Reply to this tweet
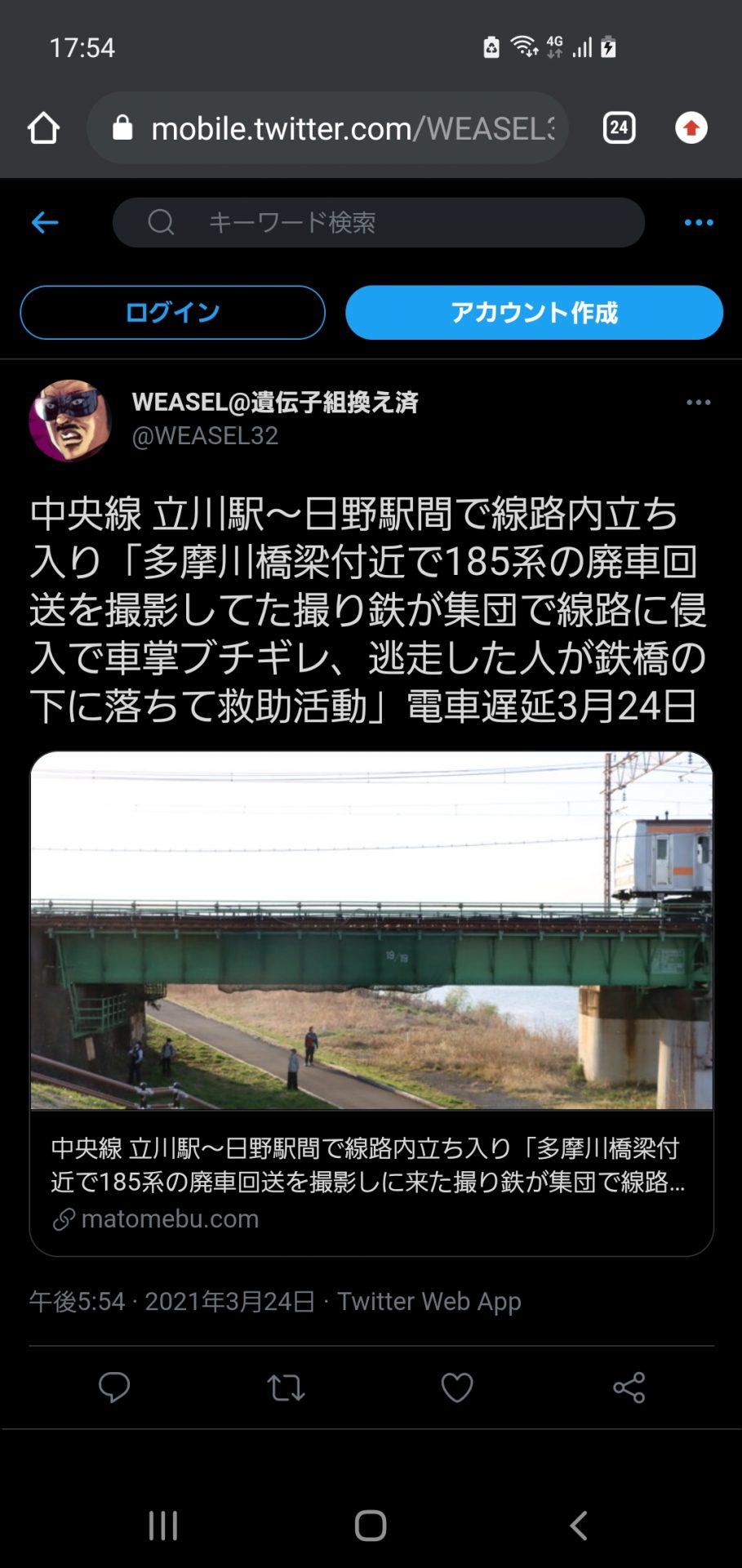 (114, 1387)
